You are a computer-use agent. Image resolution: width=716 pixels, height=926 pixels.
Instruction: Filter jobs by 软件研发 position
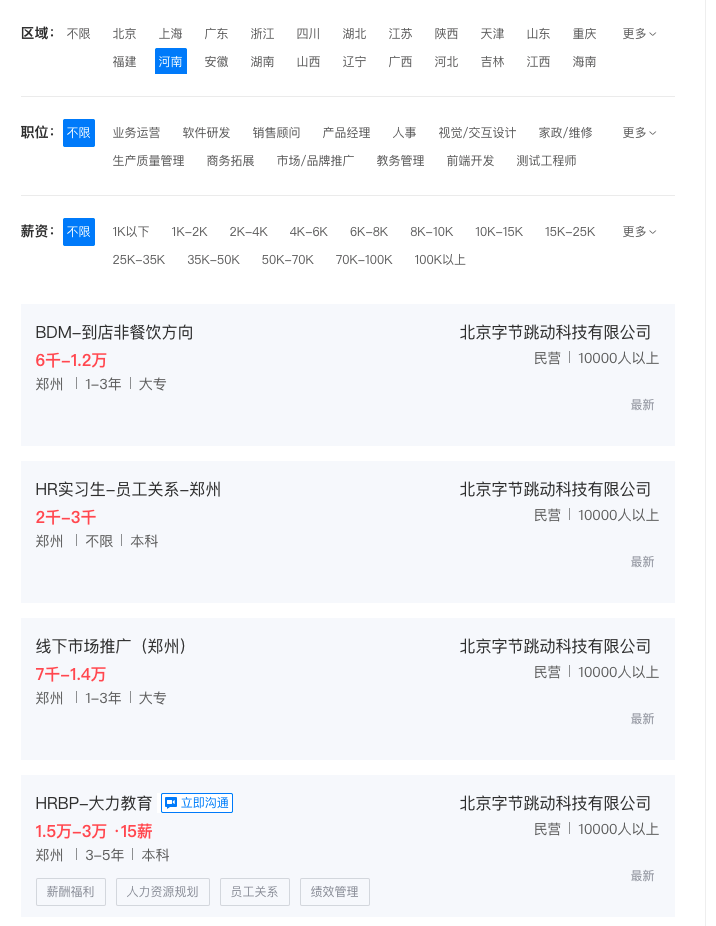coord(206,133)
